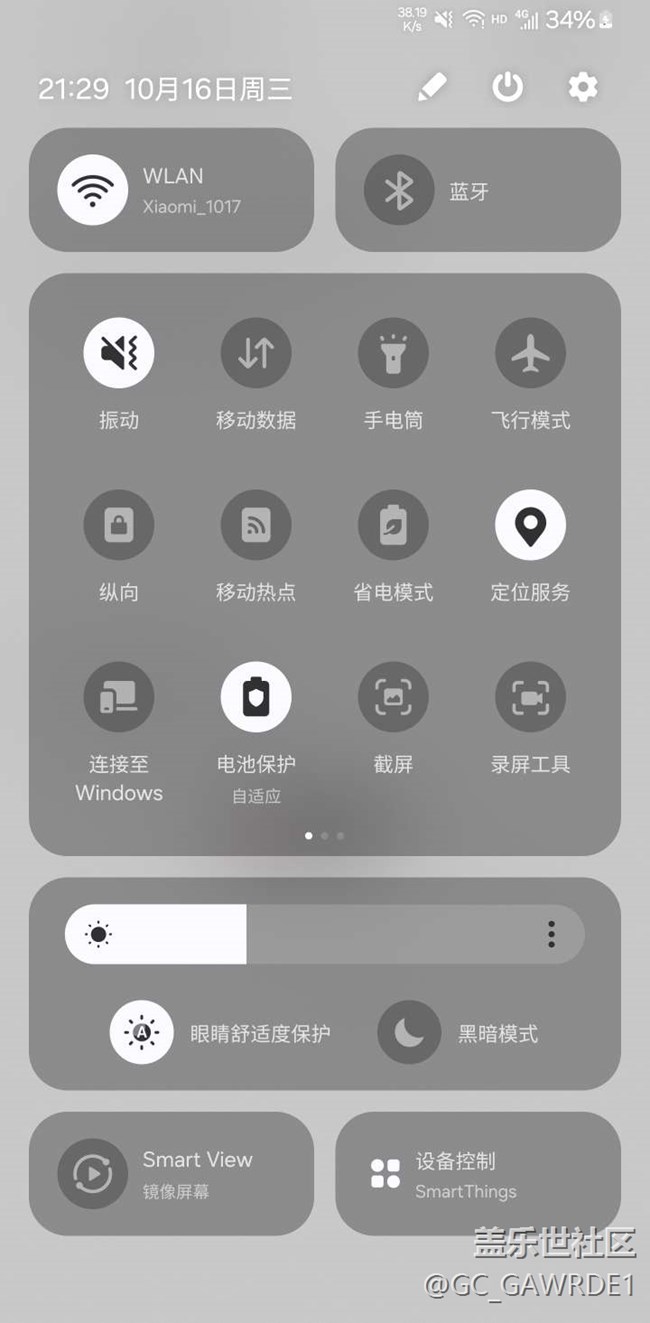This screenshot has width=650, height=1323.
Task: Toggle 电池保护 battery protection
Action: point(256,697)
